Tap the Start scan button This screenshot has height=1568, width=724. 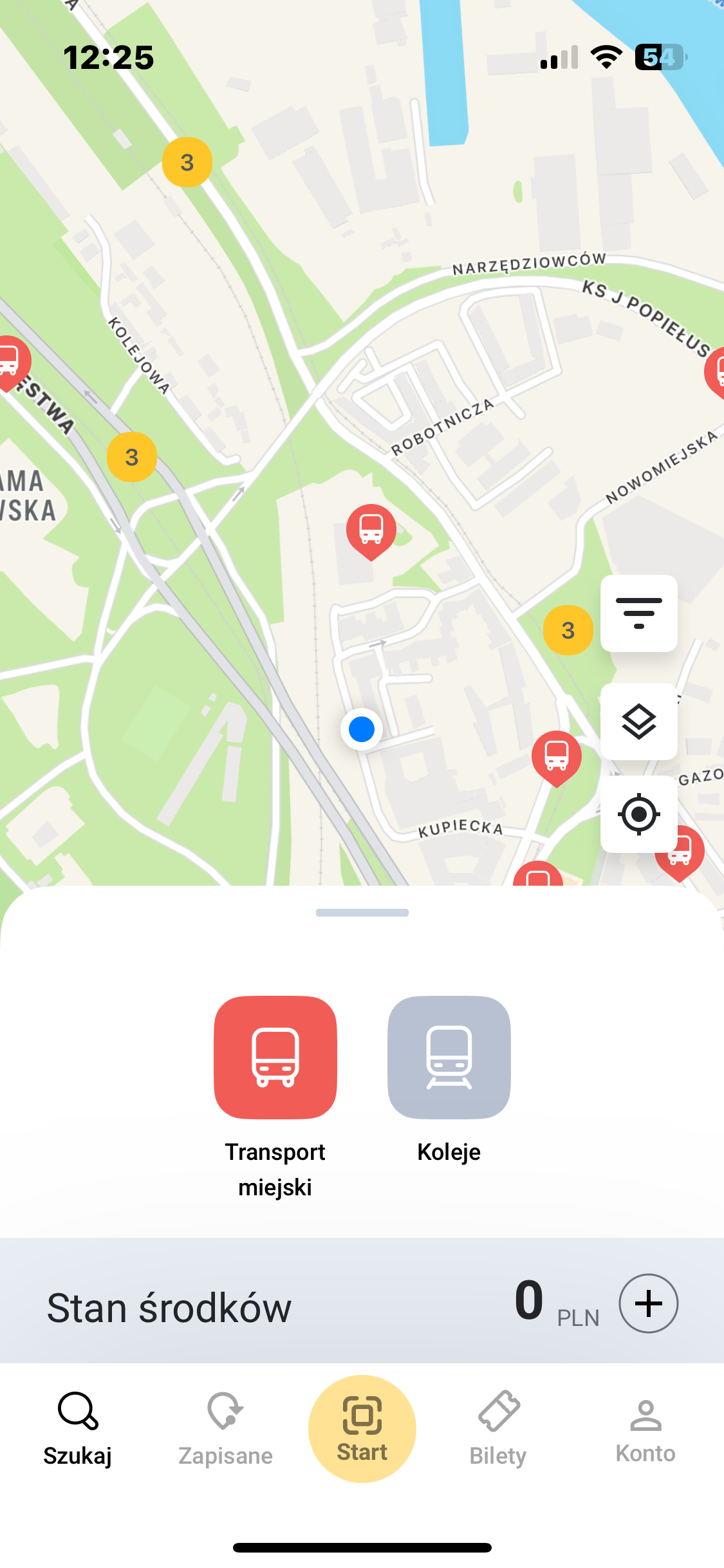(362, 1429)
